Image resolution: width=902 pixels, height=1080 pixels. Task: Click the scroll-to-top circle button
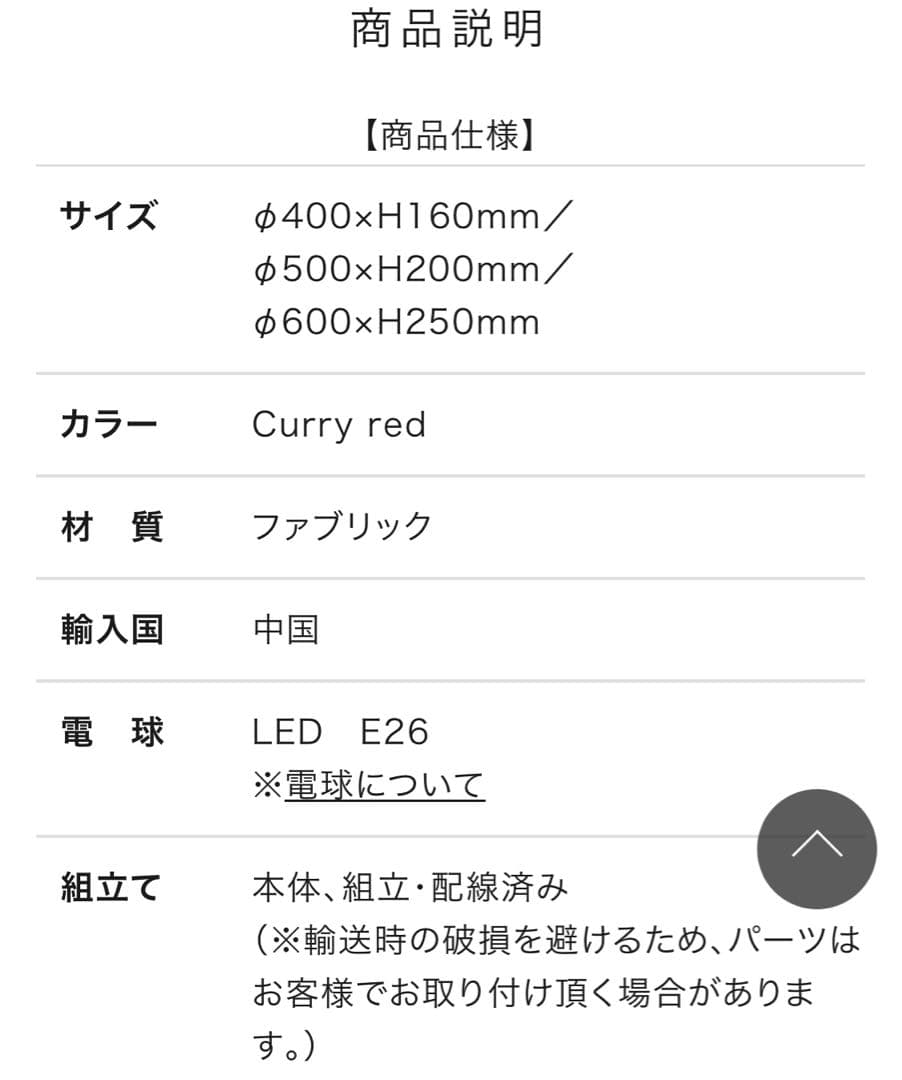816,848
